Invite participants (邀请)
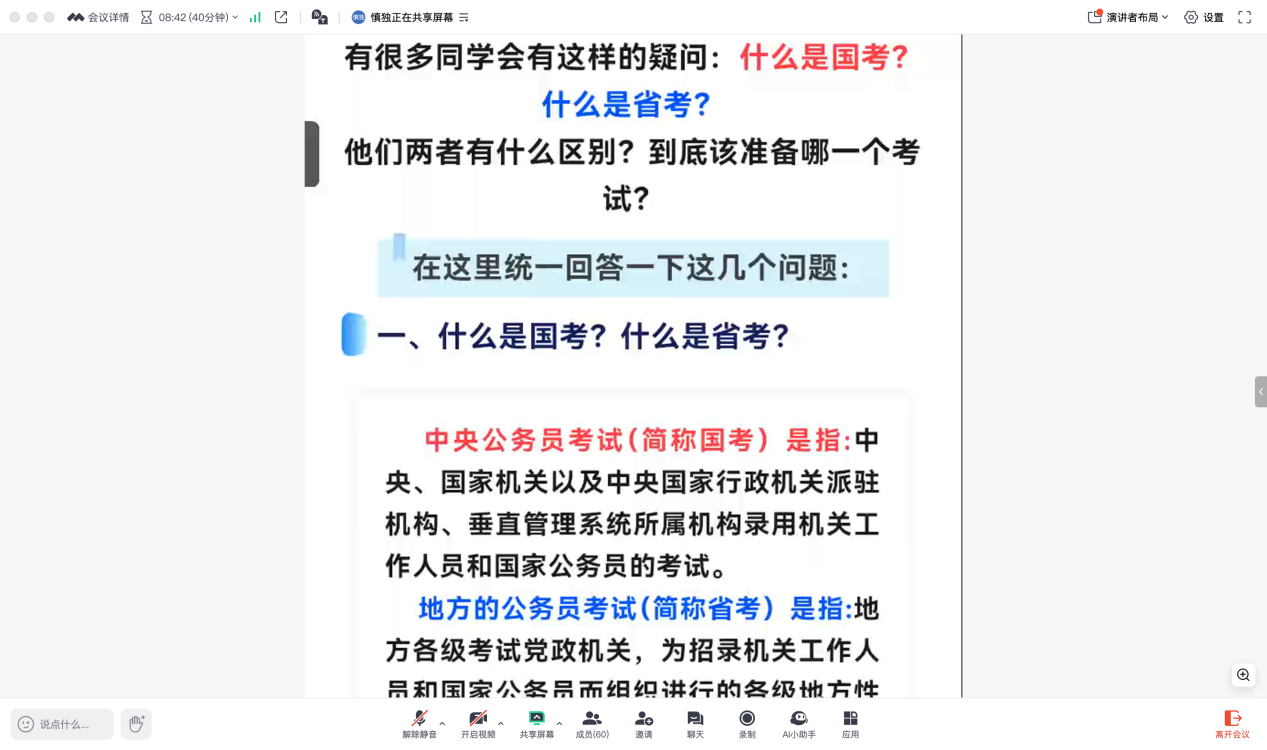1267x750 pixels. point(644,724)
